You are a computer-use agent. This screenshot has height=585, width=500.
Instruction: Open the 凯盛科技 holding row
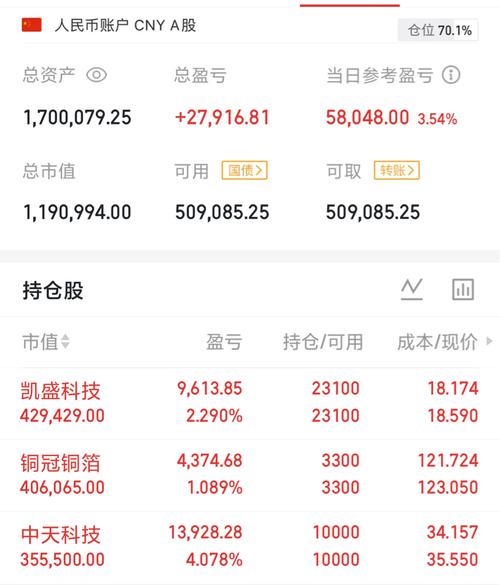point(249,402)
